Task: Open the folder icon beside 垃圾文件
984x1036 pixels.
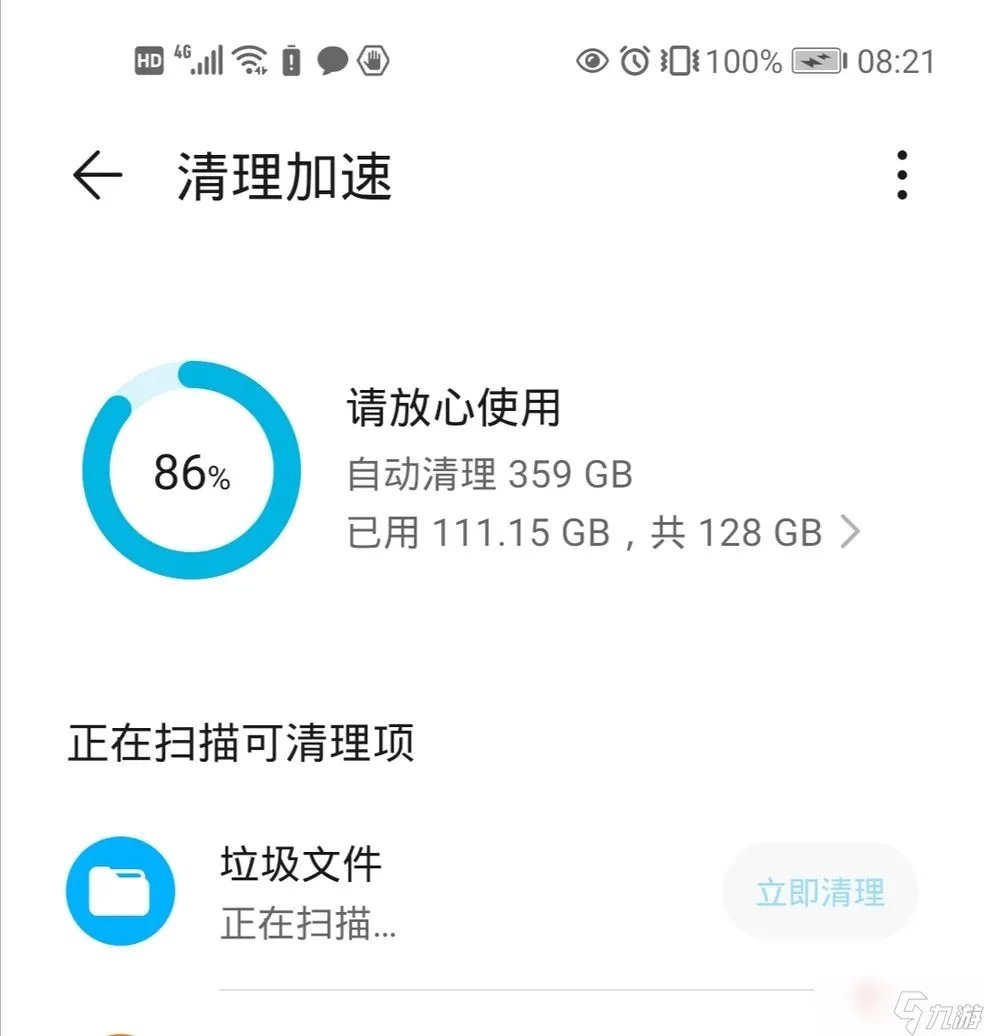Action: point(119,890)
